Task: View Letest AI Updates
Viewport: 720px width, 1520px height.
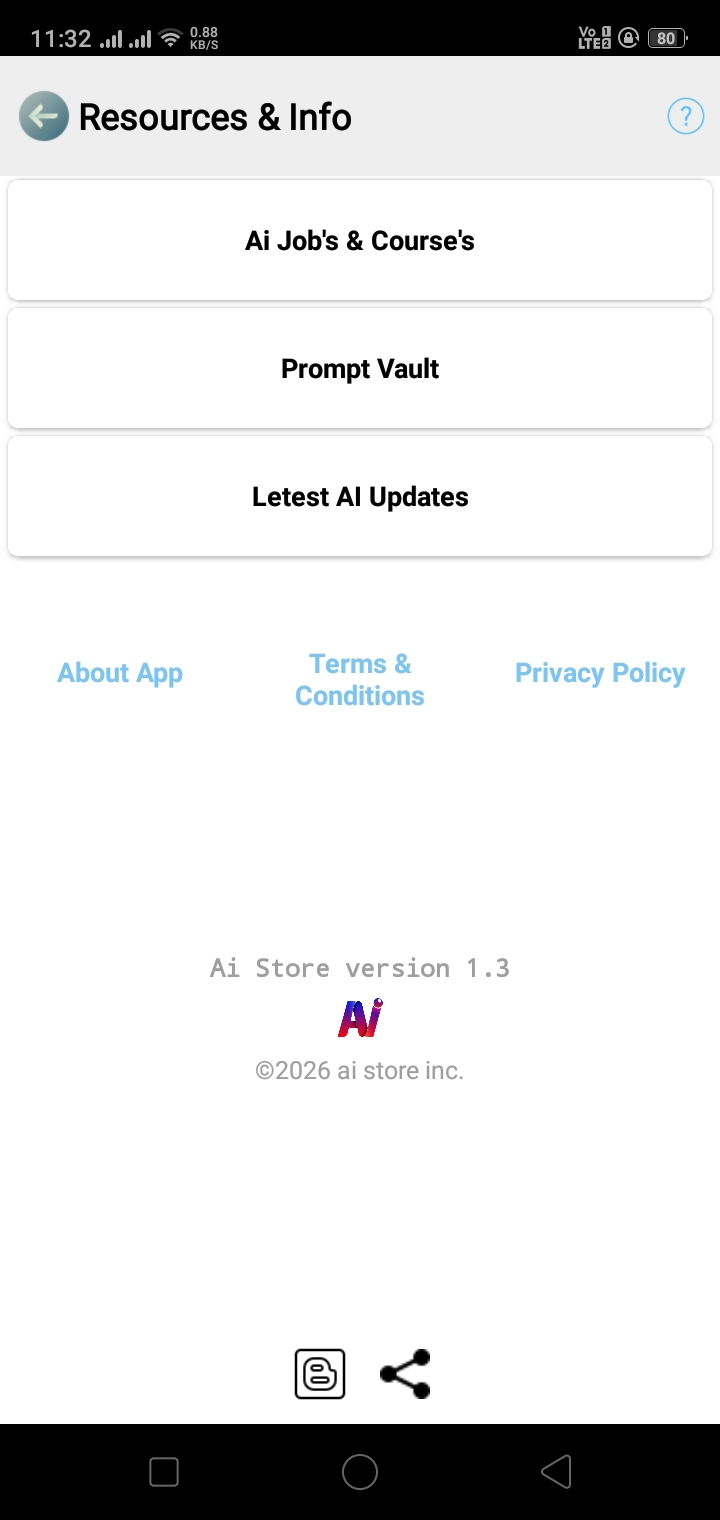Action: 360,497
